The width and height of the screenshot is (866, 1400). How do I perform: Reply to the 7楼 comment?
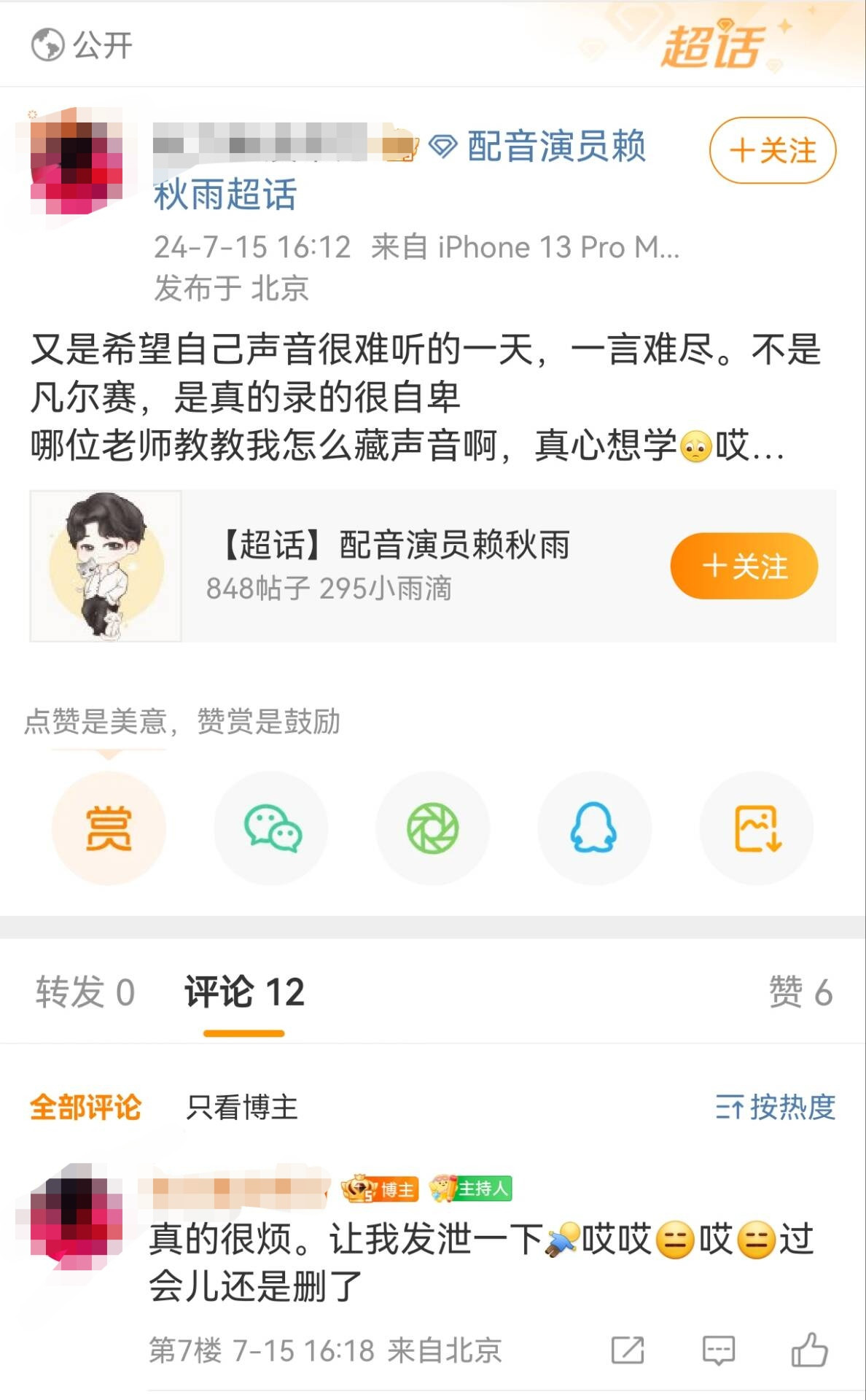click(x=718, y=1350)
